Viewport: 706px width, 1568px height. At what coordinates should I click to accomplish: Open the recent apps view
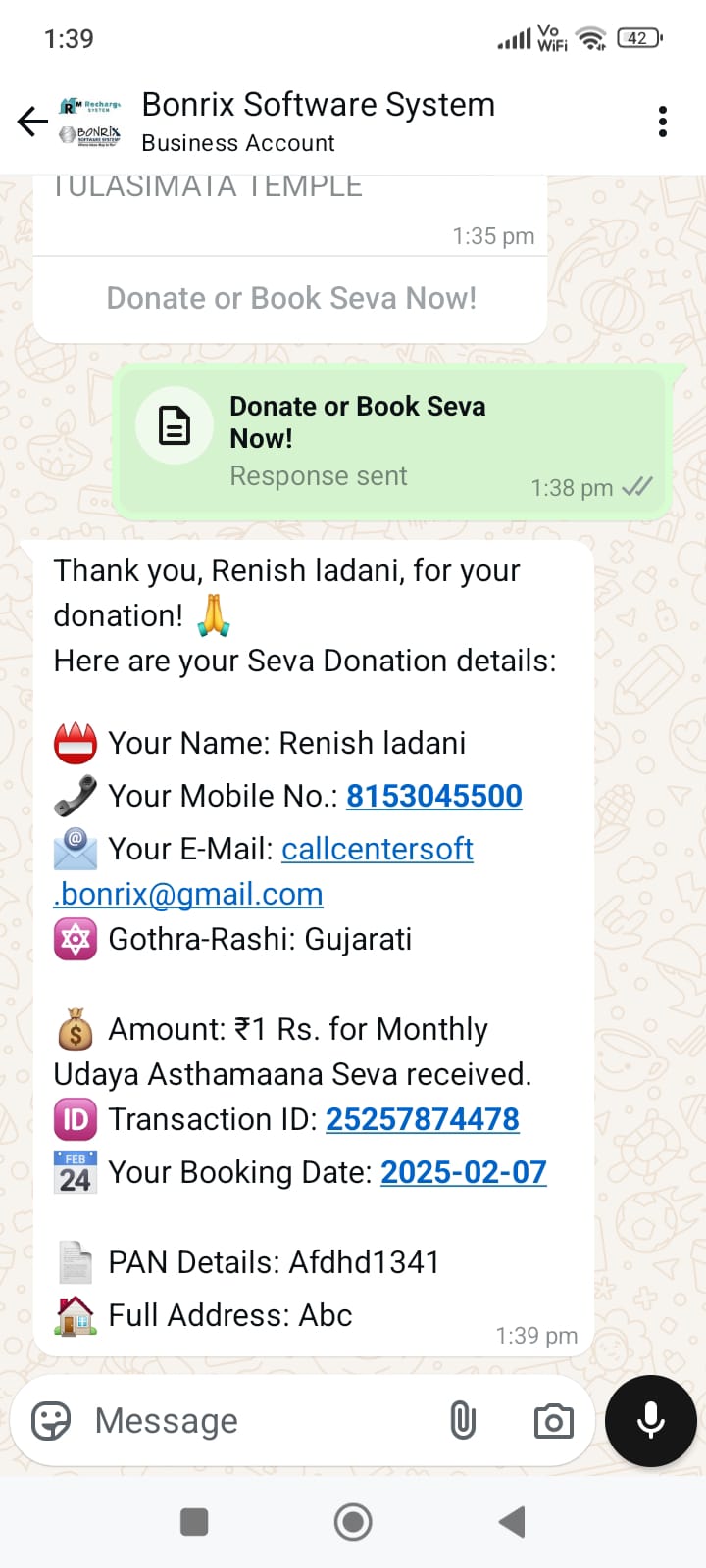tap(194, 1522)
